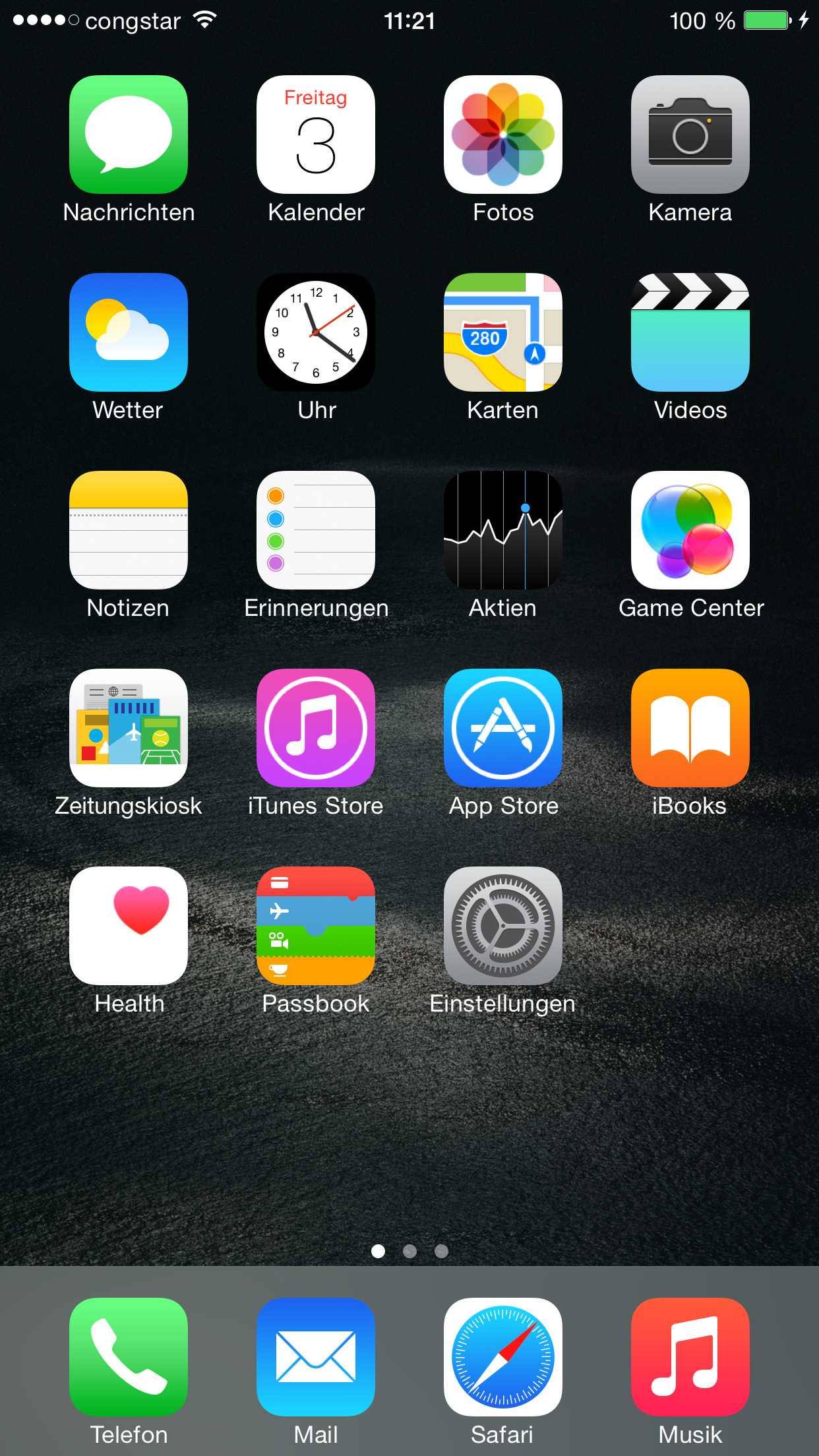
Task: View stocks in Aktien
Action: click(x=503, y=530)
